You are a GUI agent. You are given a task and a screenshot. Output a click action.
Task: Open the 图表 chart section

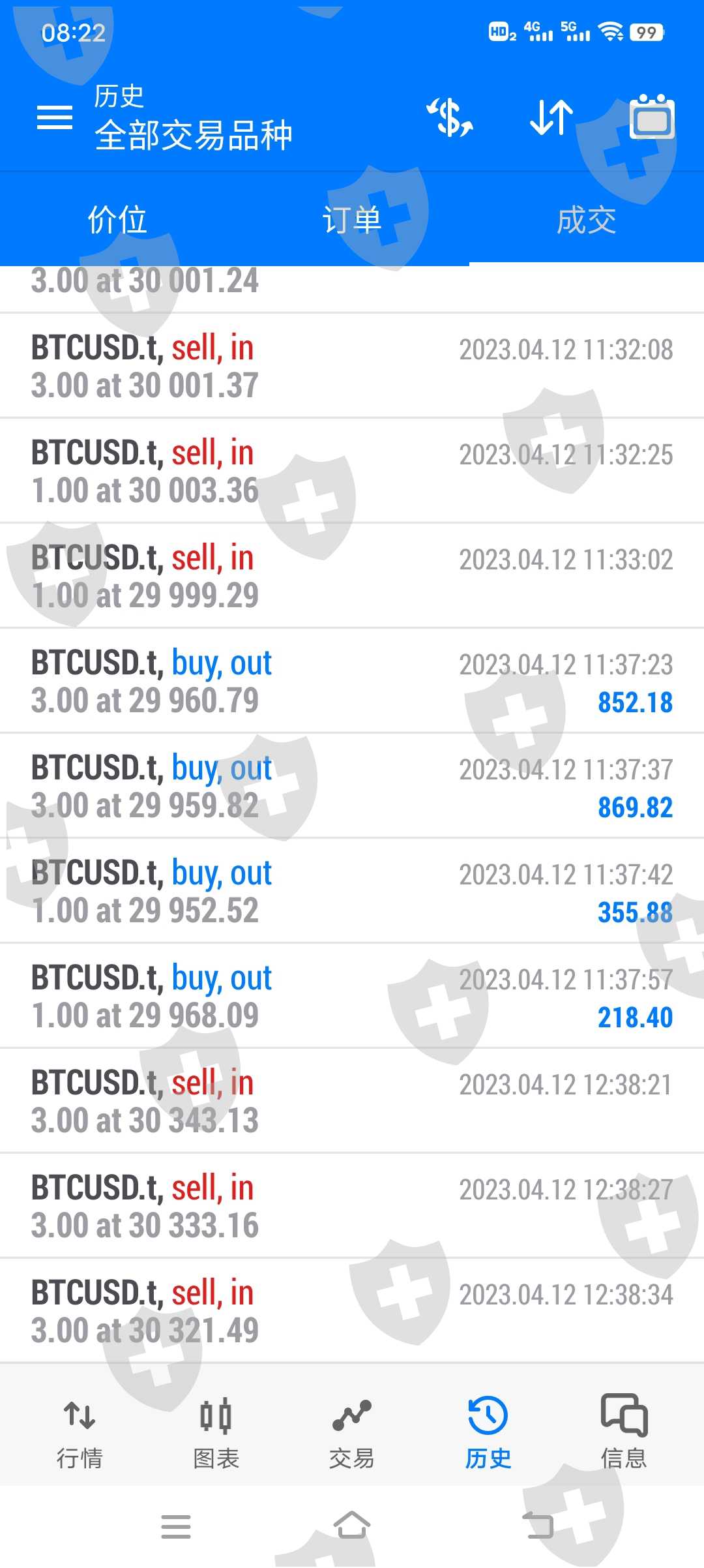point(216,1433)
